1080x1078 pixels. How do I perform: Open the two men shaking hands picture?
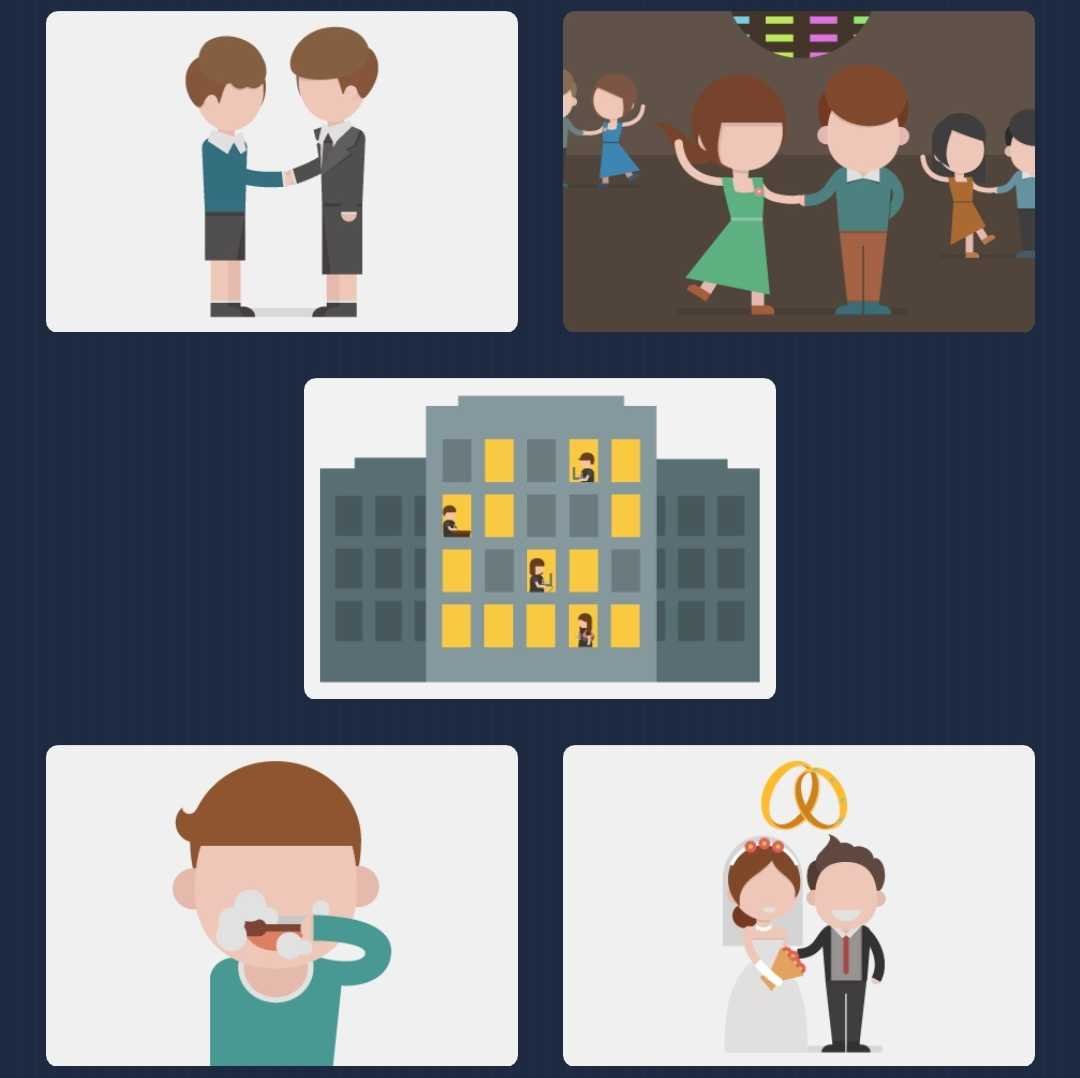click(281, 171)
